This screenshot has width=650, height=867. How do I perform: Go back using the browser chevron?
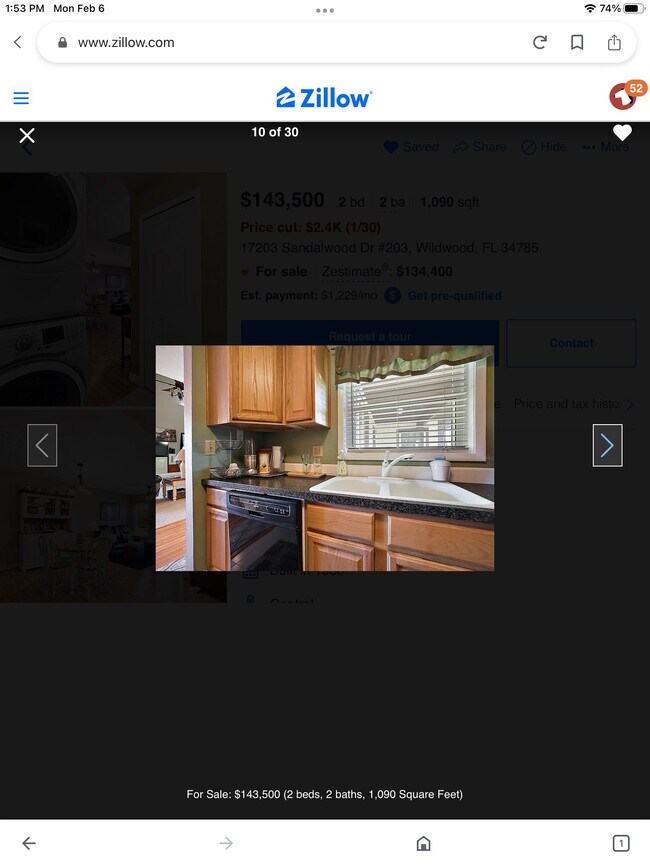point(17,42)
